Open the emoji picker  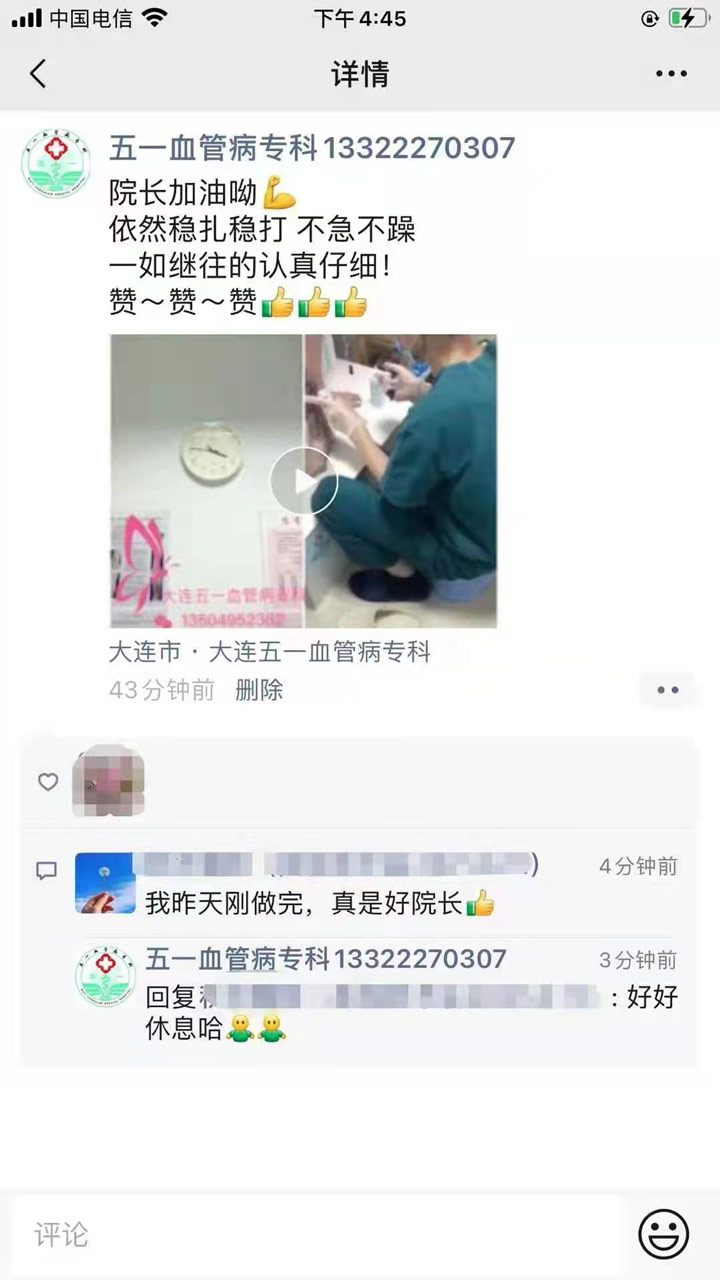point(664,1235)
